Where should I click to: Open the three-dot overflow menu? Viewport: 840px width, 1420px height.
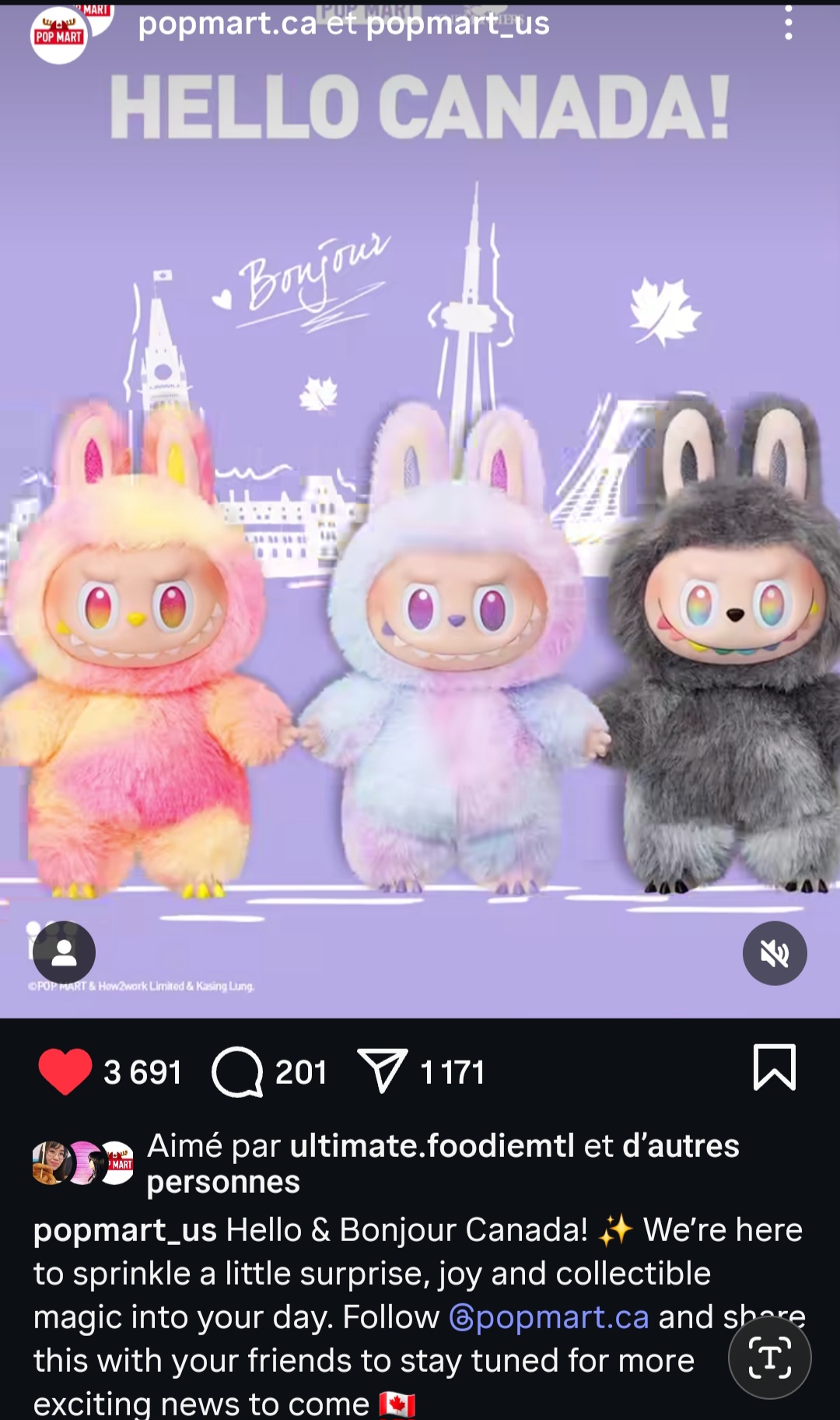[x=788, y=25]
